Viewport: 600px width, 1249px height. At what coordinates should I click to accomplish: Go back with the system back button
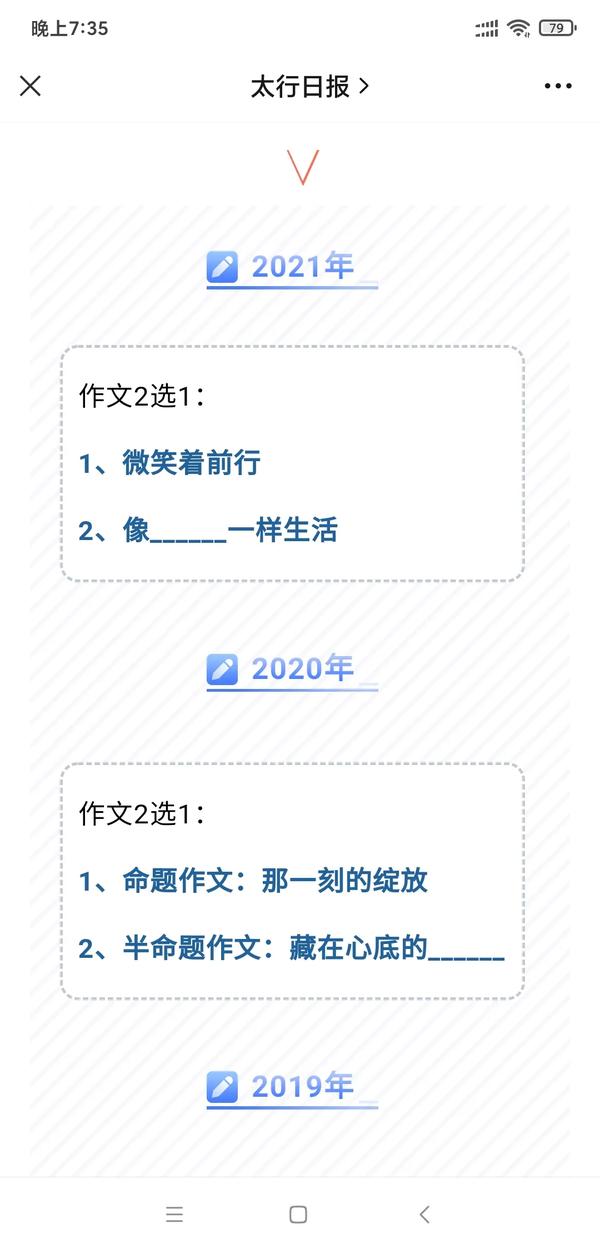(424, 1214)
